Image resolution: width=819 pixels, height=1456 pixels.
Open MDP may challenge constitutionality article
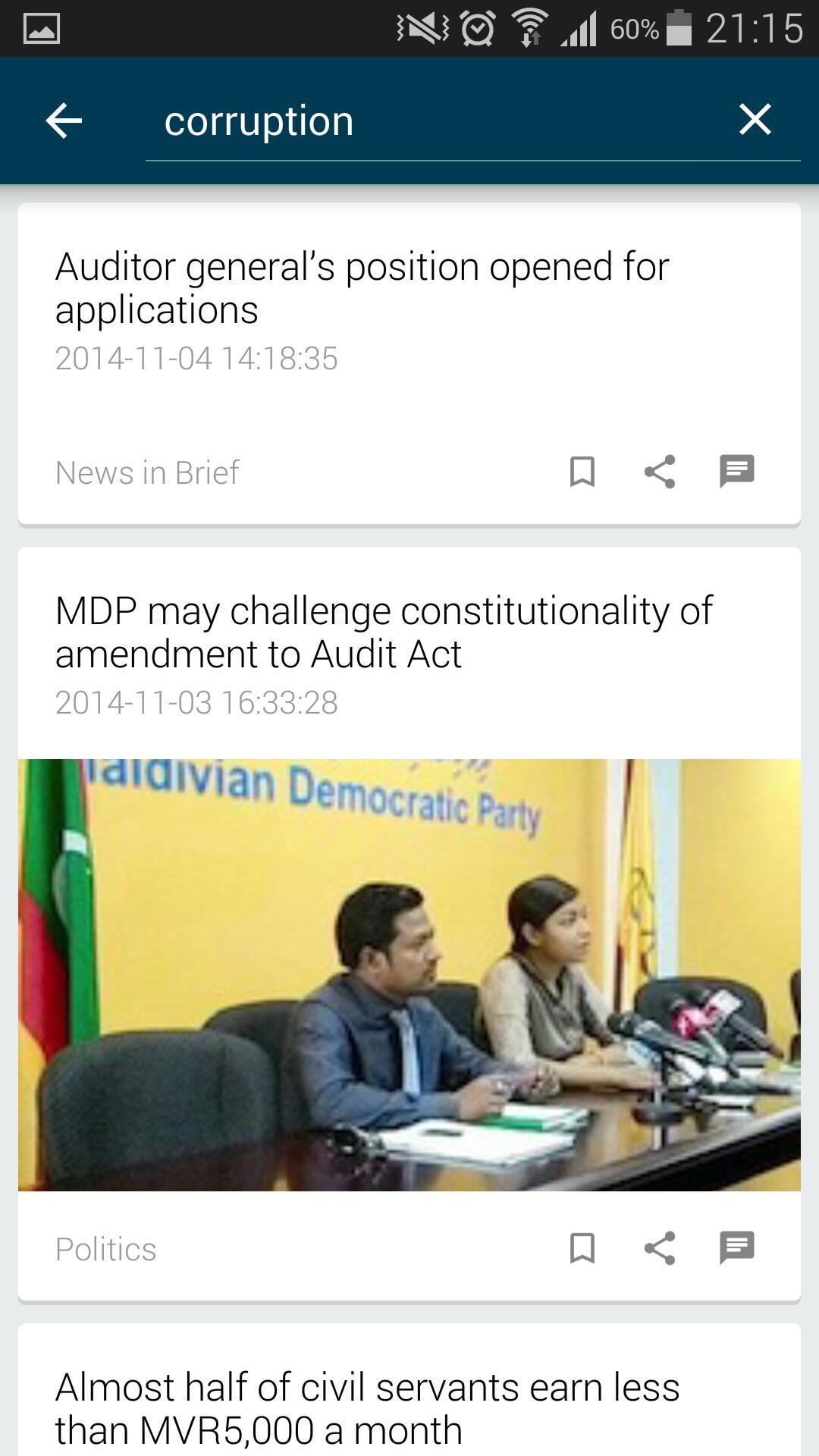[384, 632]
